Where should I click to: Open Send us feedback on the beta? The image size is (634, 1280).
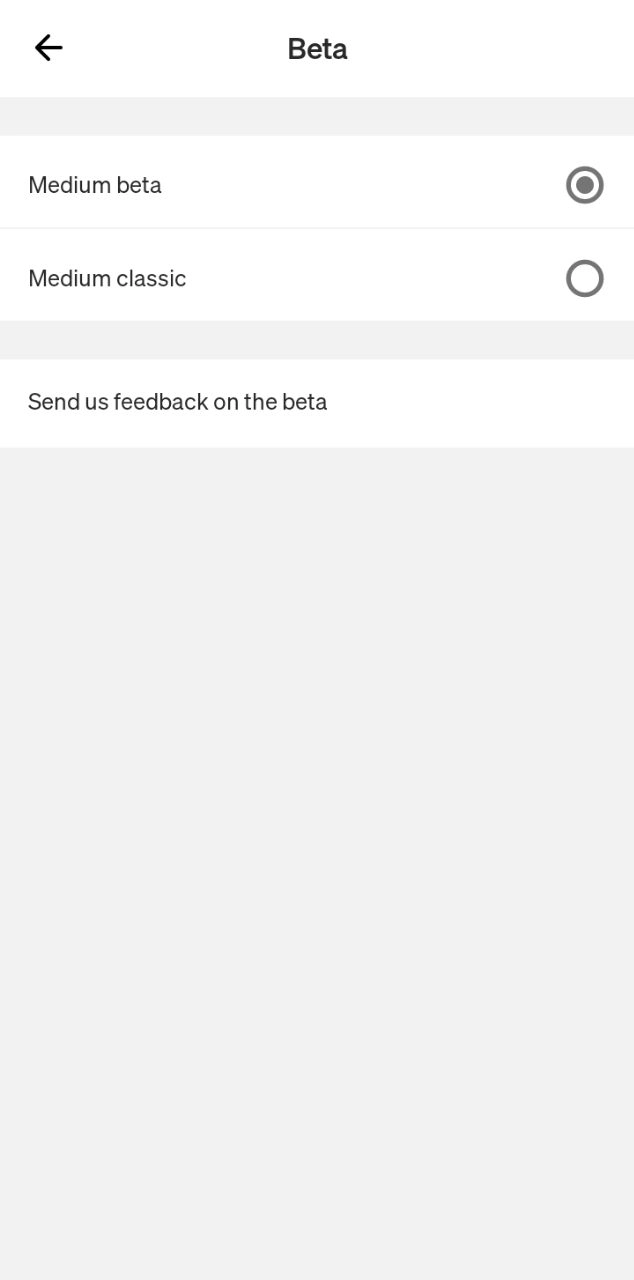(178, 402)
